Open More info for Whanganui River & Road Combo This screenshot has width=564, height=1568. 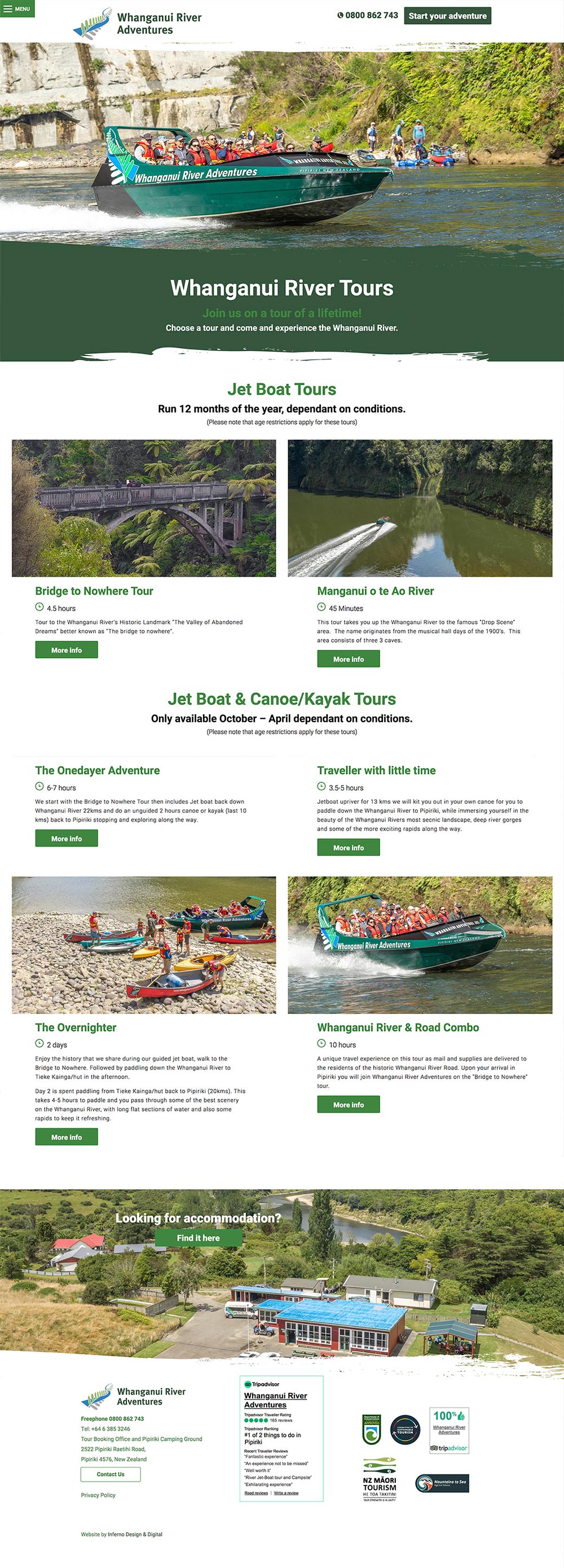tap(349, 1105)
